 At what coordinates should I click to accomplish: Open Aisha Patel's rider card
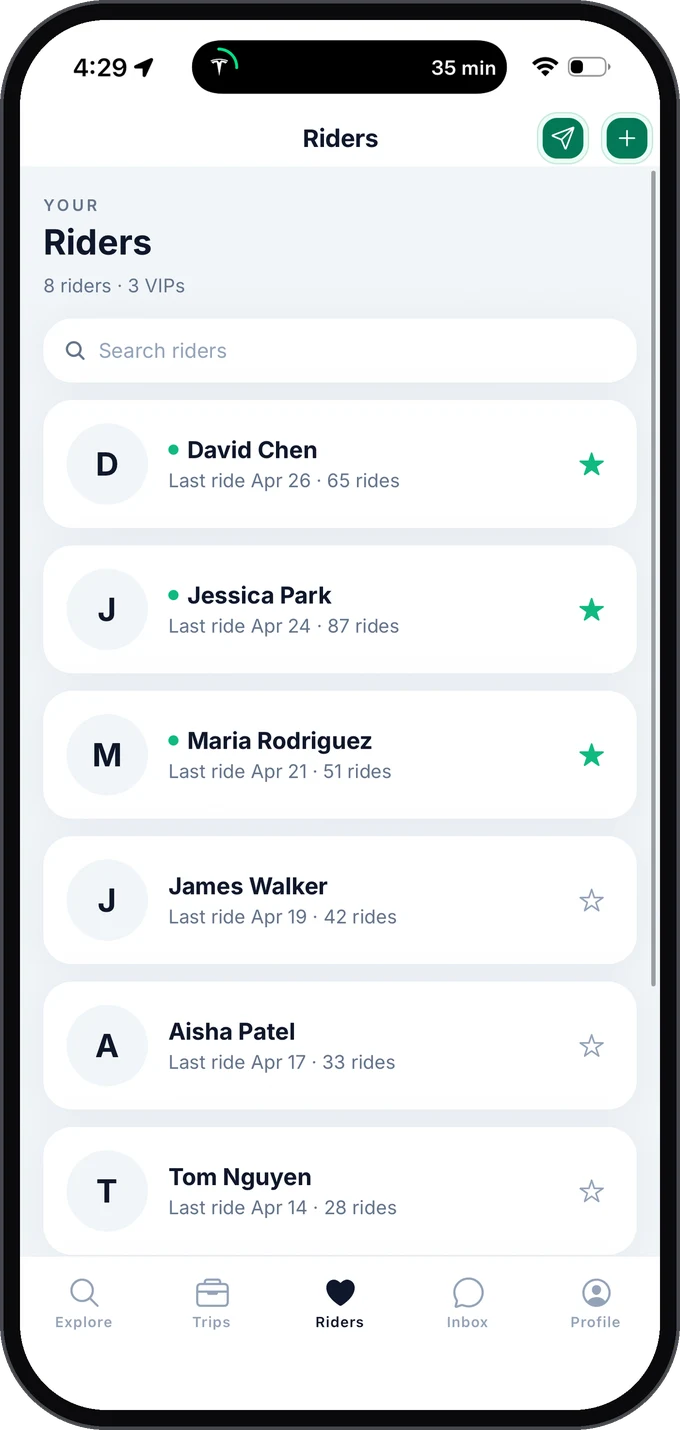click(340, 1046)
